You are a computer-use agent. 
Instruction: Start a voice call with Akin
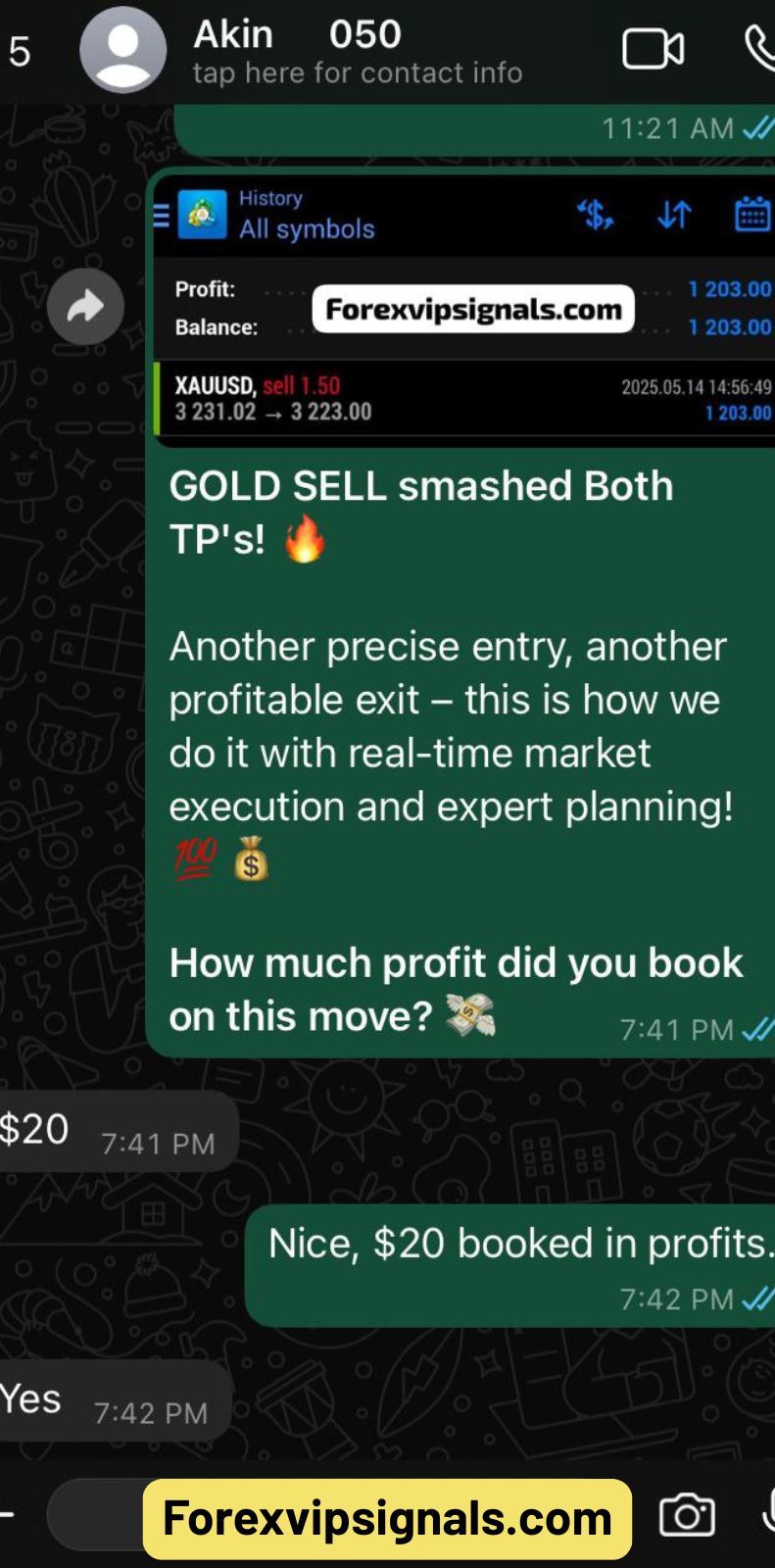click(x=760, y=49)
